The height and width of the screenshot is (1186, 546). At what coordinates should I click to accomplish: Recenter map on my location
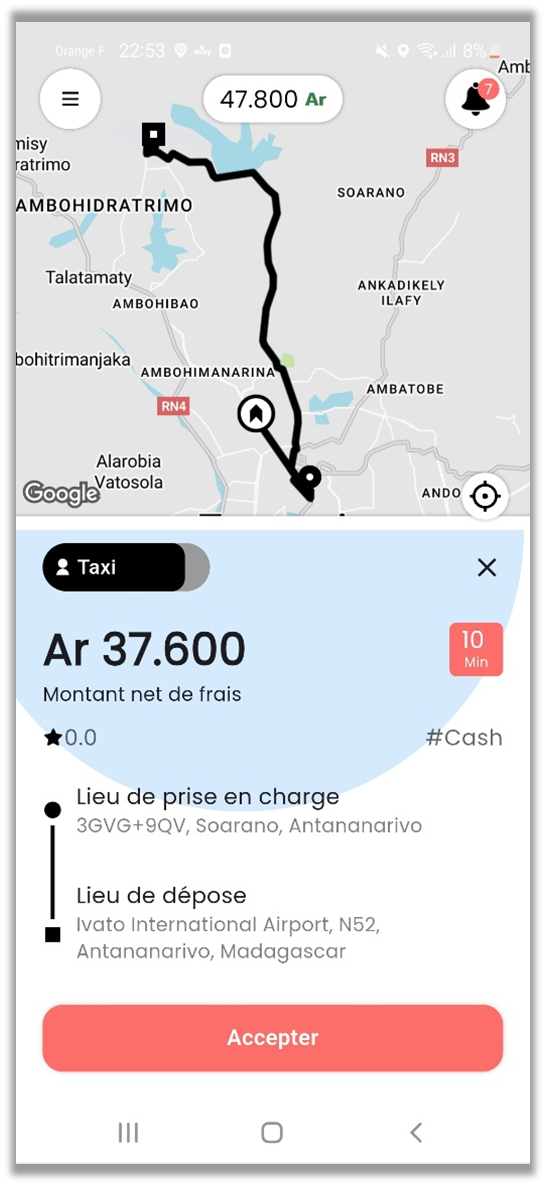(485, 497)
